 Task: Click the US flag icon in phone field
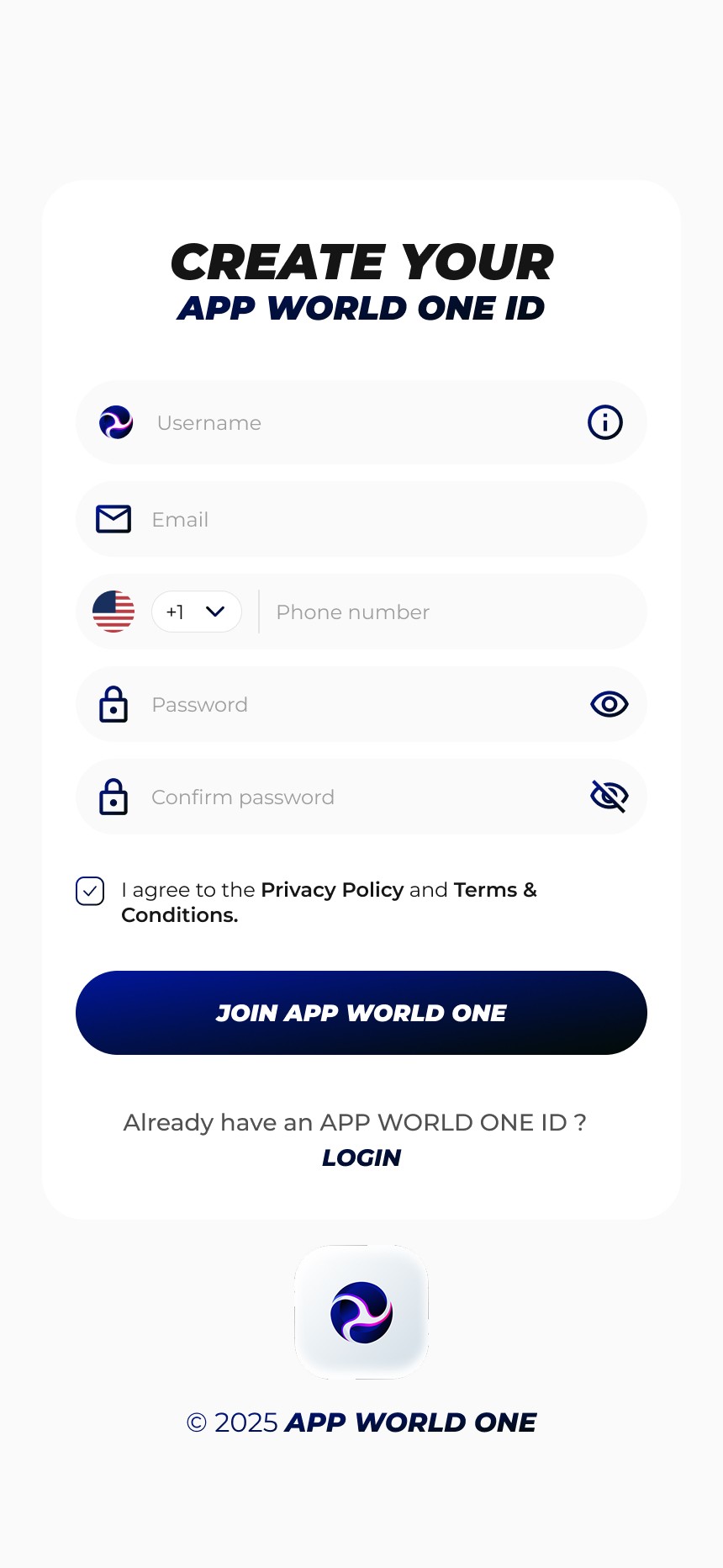[x=114, y=612]
